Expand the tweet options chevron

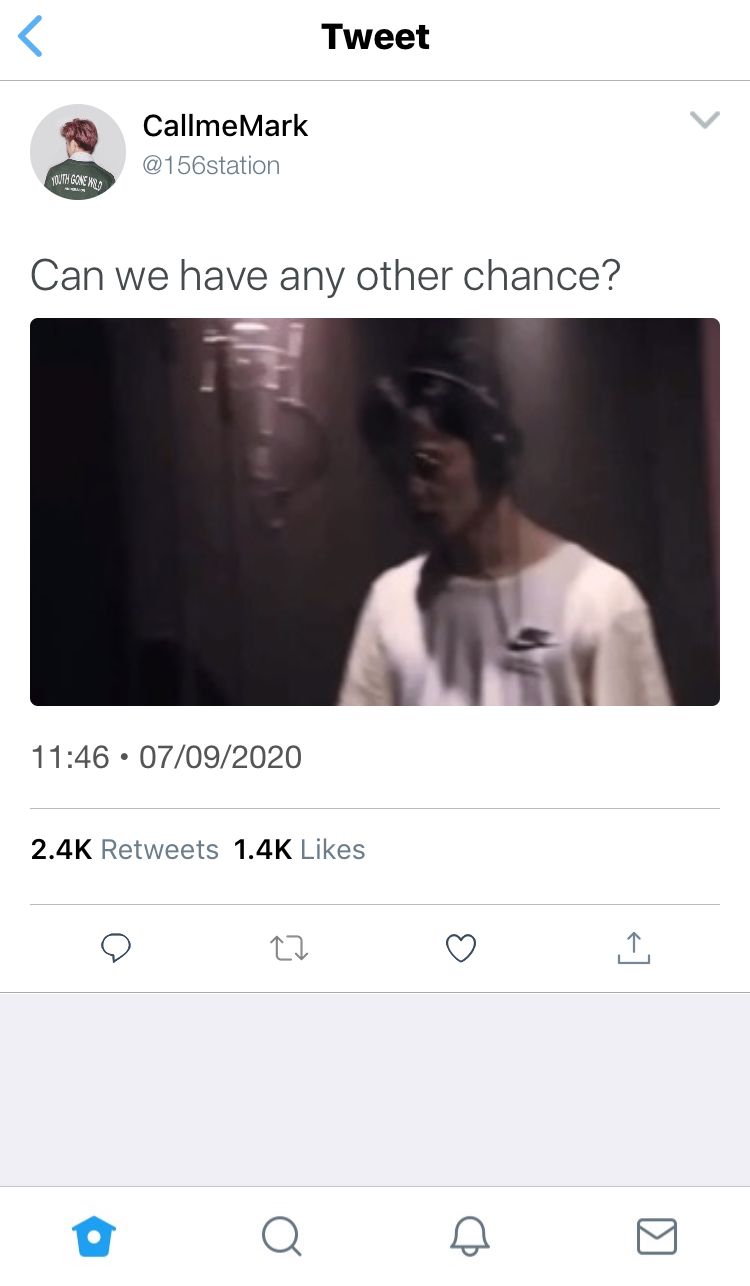point(705,120)
